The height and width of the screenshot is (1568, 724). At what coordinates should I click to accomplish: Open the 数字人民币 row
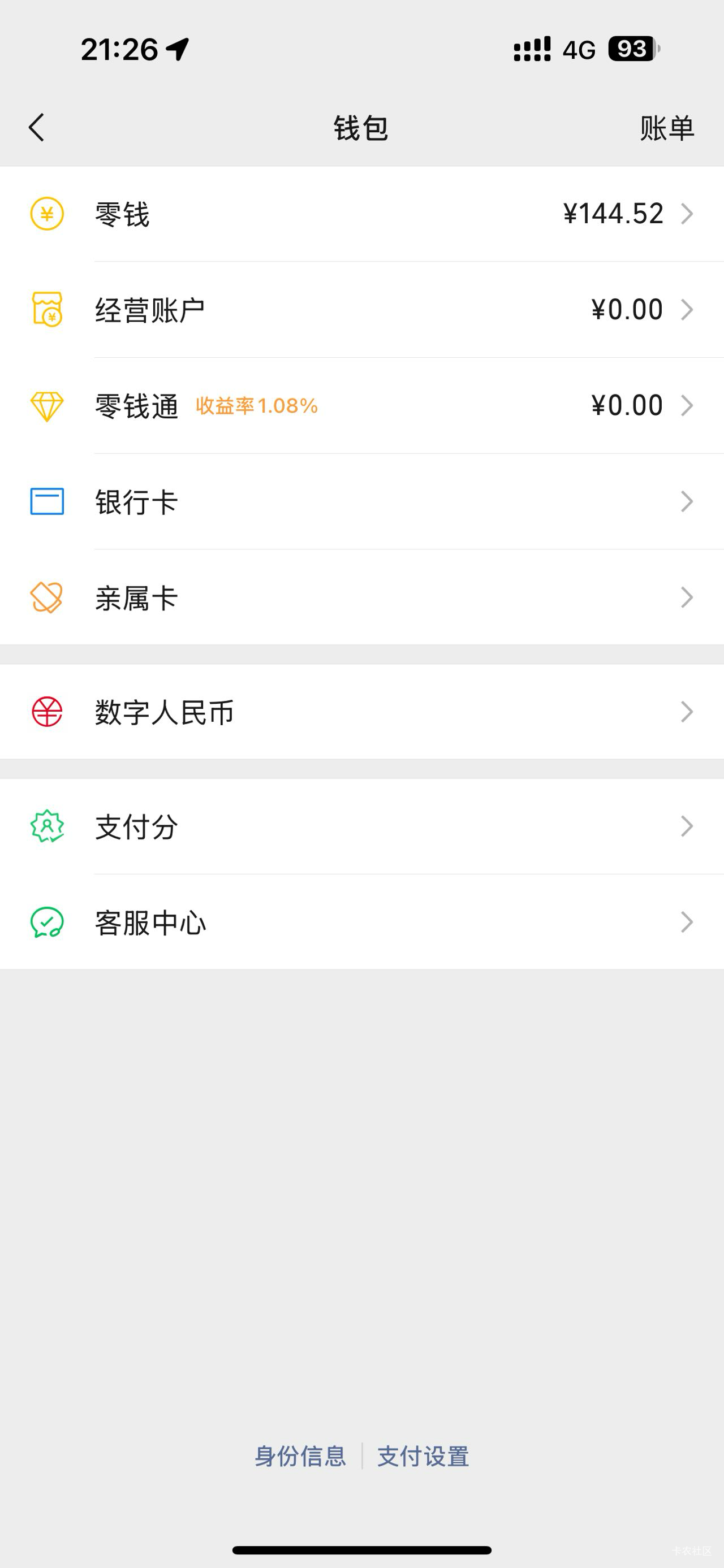[x=361, y=712]
